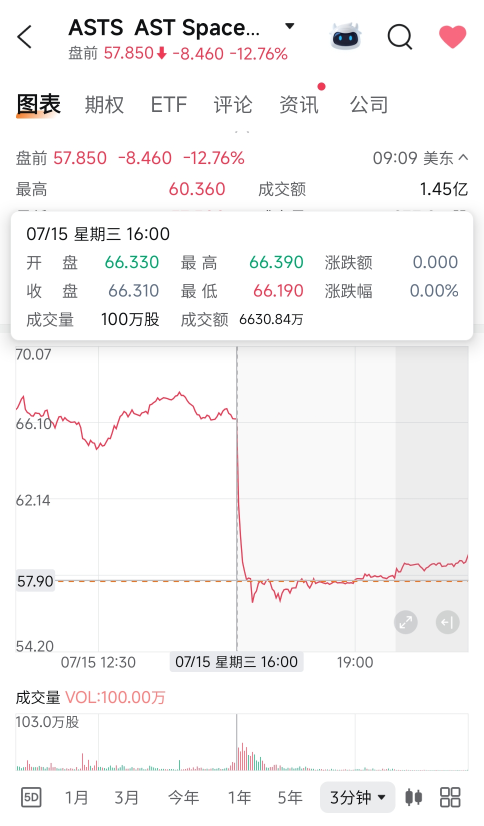Viewport: 484px width, 826px height.
Task: Switch to the 公司 tab
Action: [369, 104]
